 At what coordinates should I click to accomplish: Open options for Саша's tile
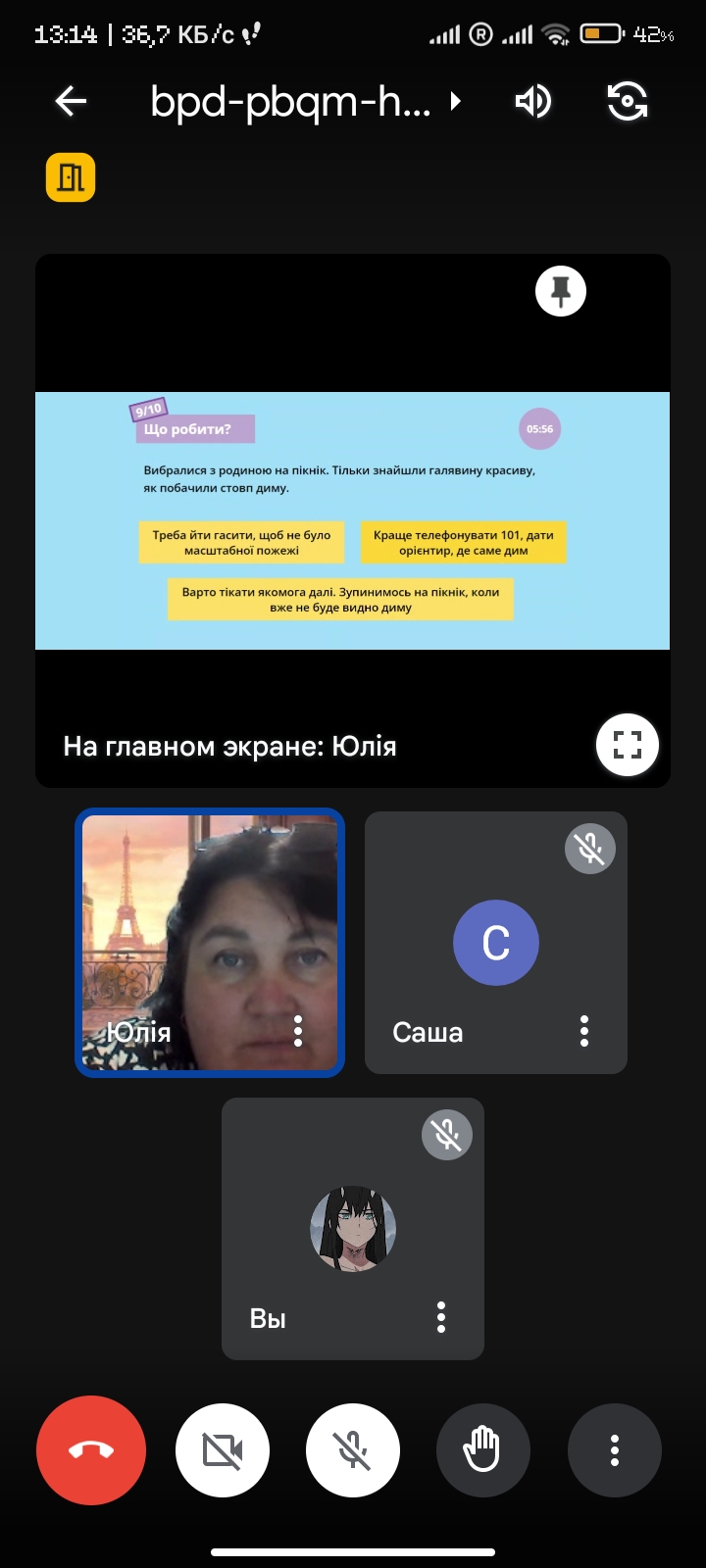[584, 1031]
